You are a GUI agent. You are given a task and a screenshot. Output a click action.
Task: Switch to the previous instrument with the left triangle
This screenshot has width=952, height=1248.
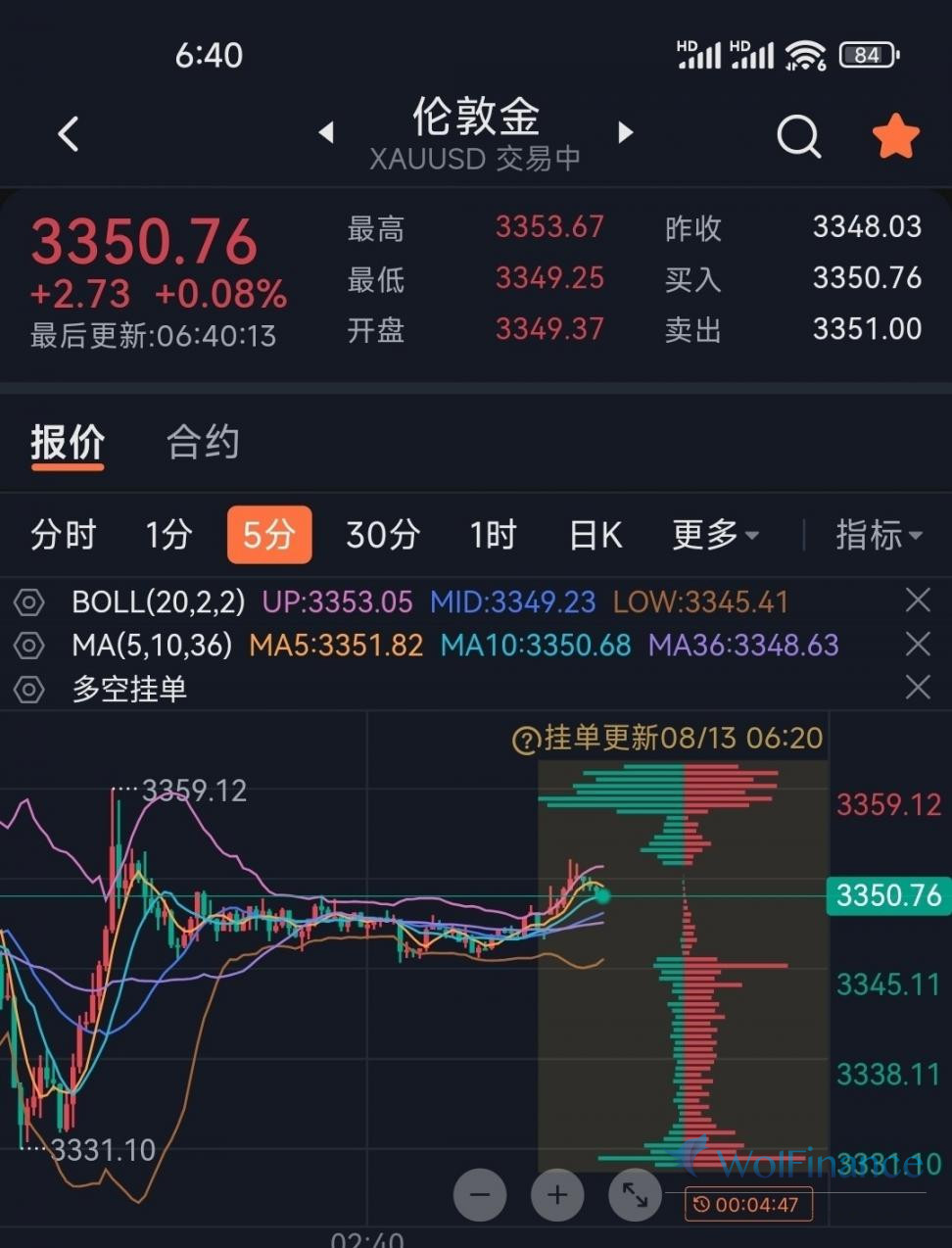[326, 133]
